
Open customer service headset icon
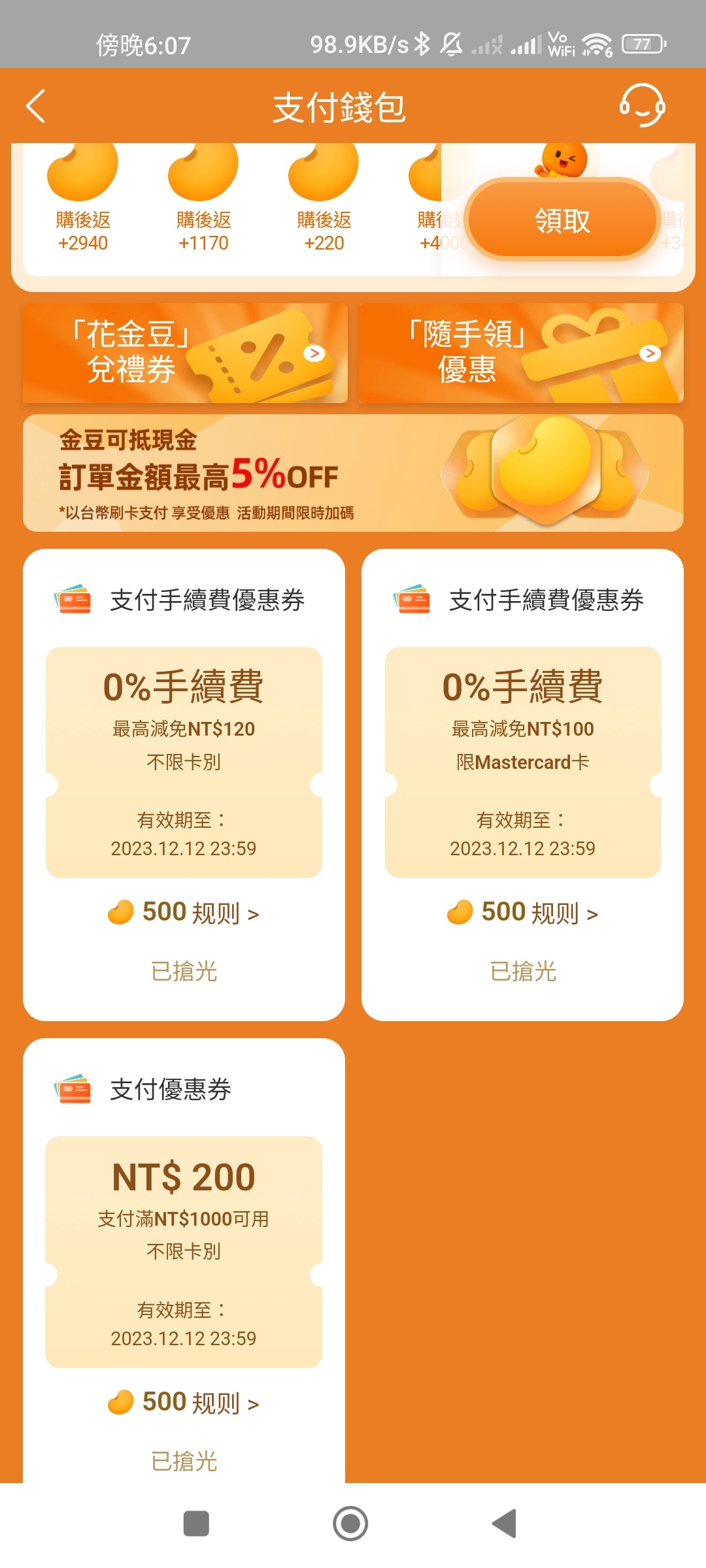(641, 105)
